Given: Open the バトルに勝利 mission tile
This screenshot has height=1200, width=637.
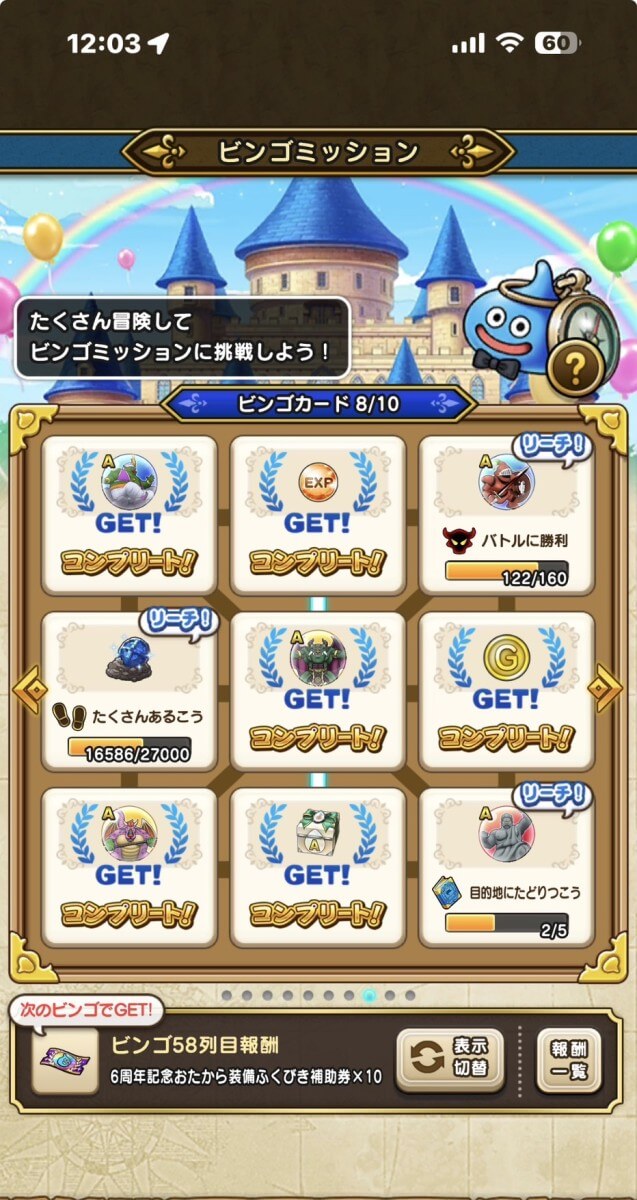Looking at the screenshot, I should coord(506,516).
